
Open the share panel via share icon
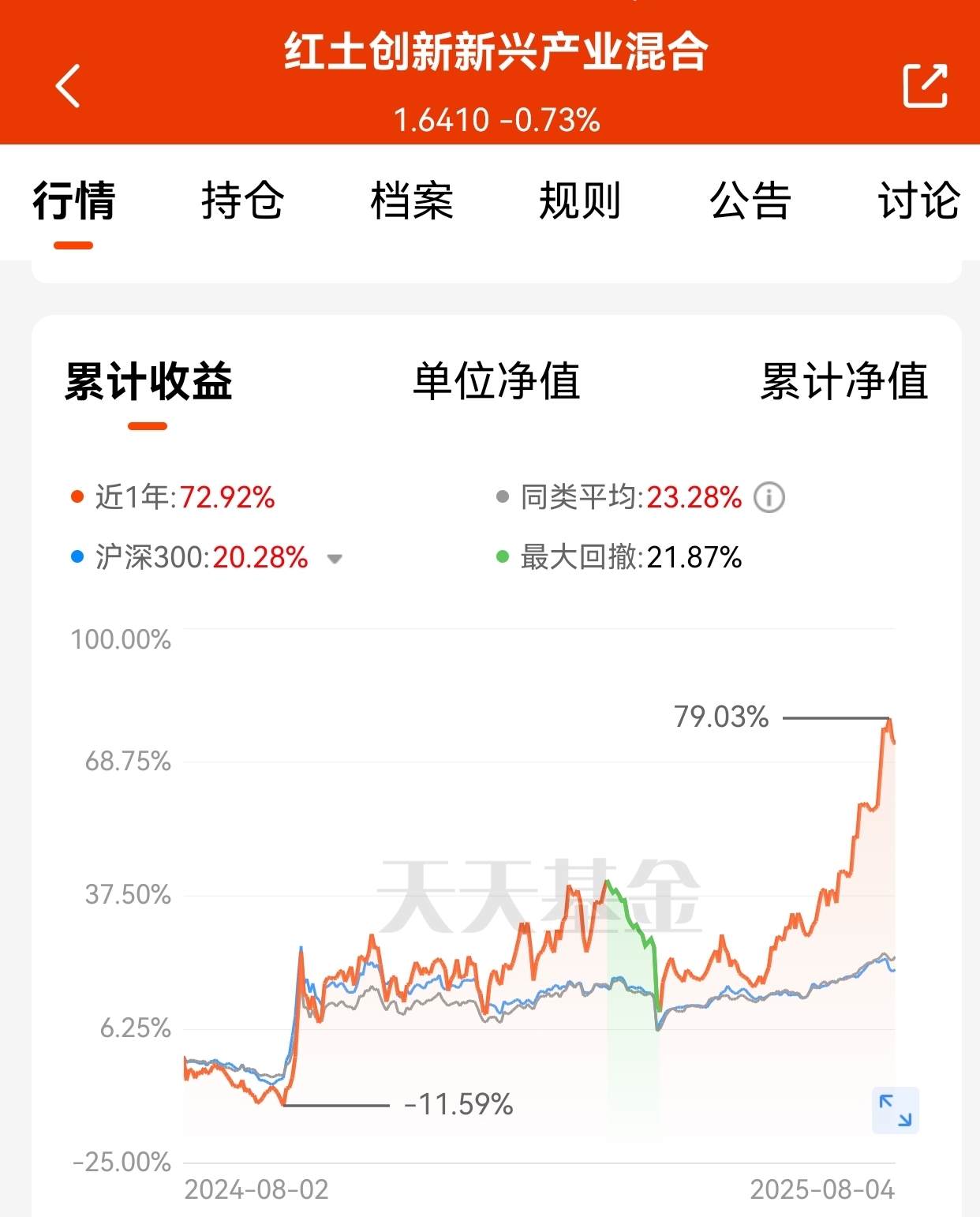click(x=923, y=85)
